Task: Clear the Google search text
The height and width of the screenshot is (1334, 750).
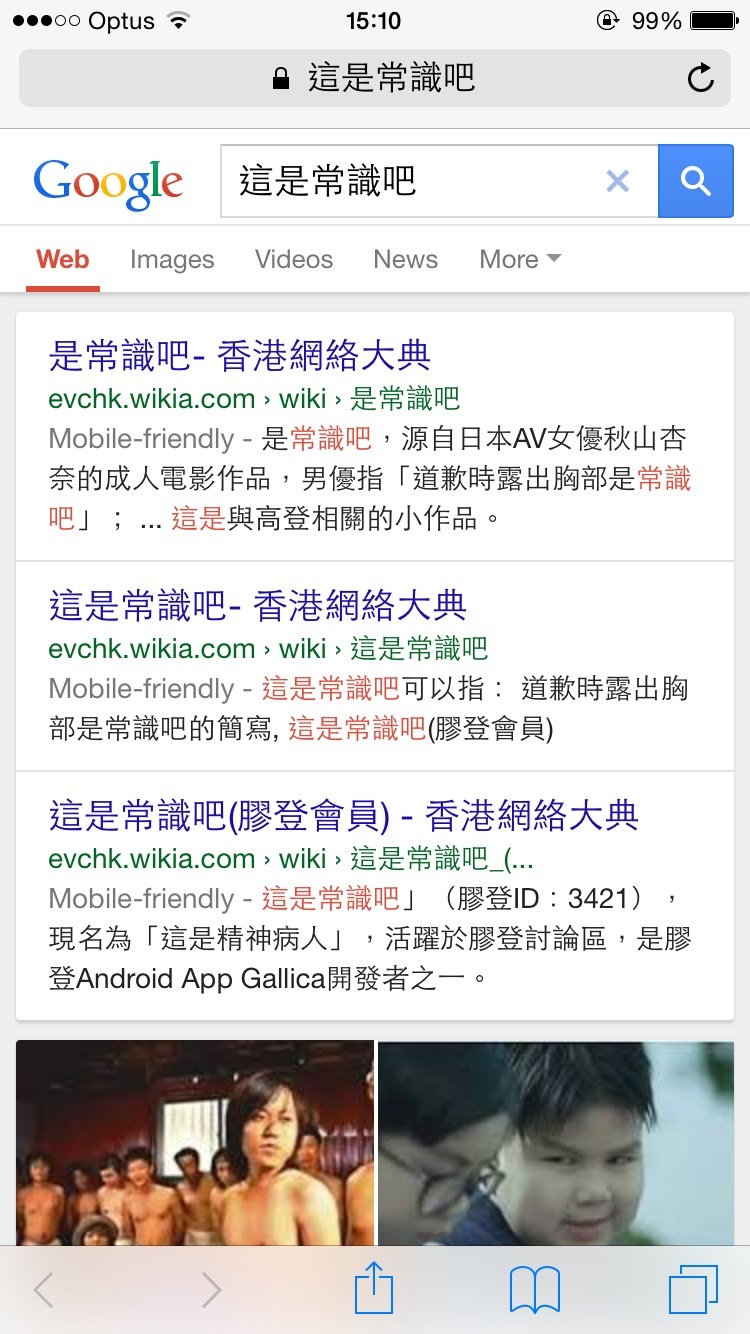Action: click(x=618, y=181)
